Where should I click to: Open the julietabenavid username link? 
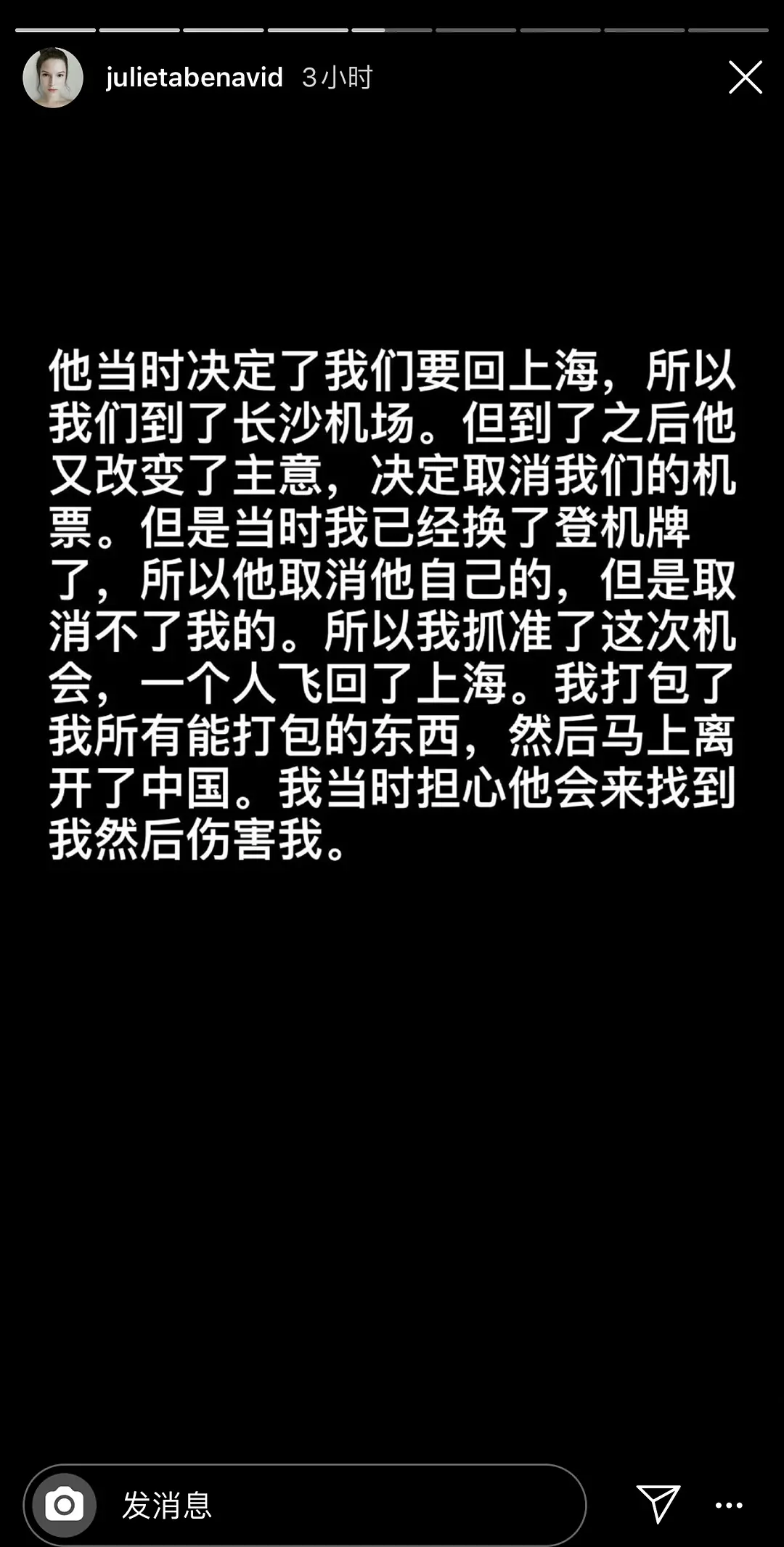pos(194,78)
